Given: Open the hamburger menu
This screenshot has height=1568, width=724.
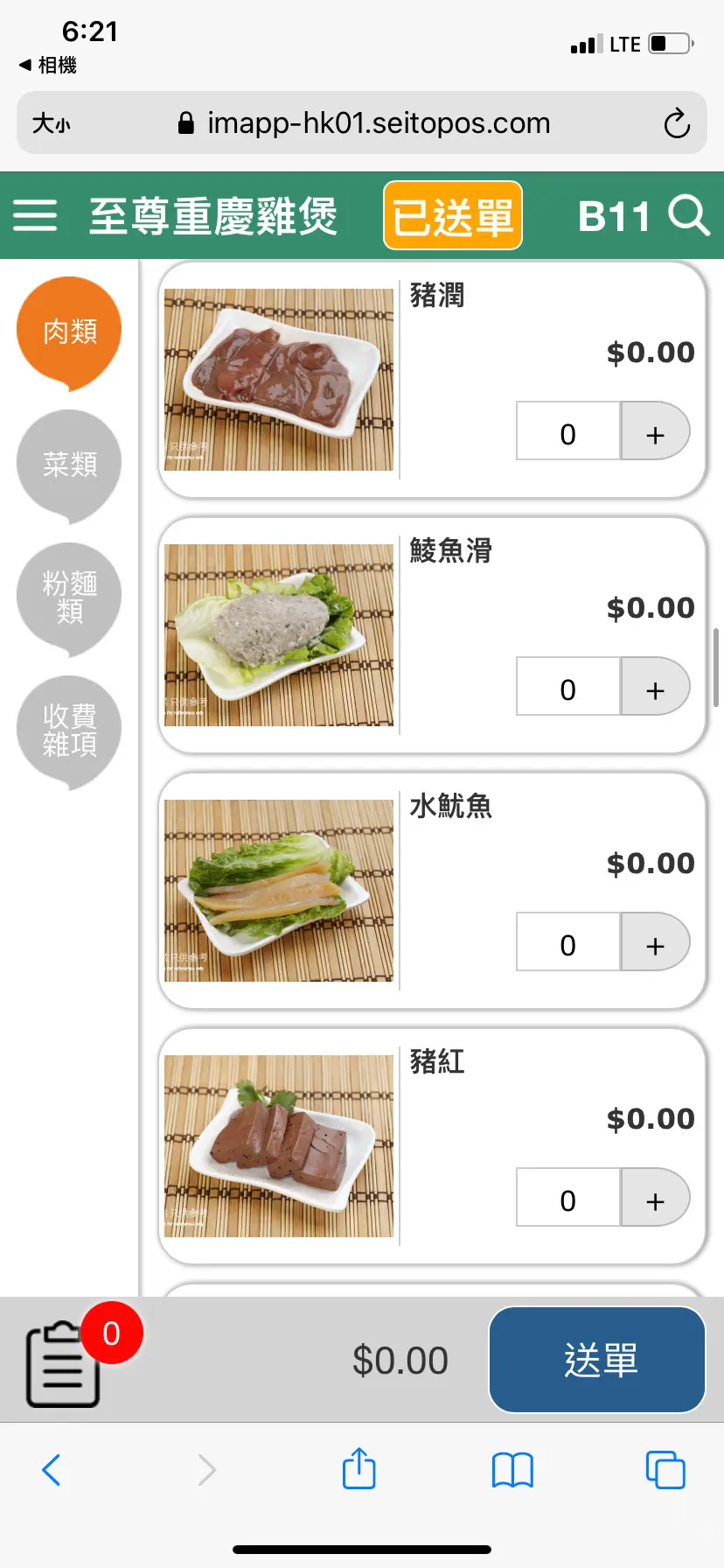Looking at the screenshot, I should (35, 215).
